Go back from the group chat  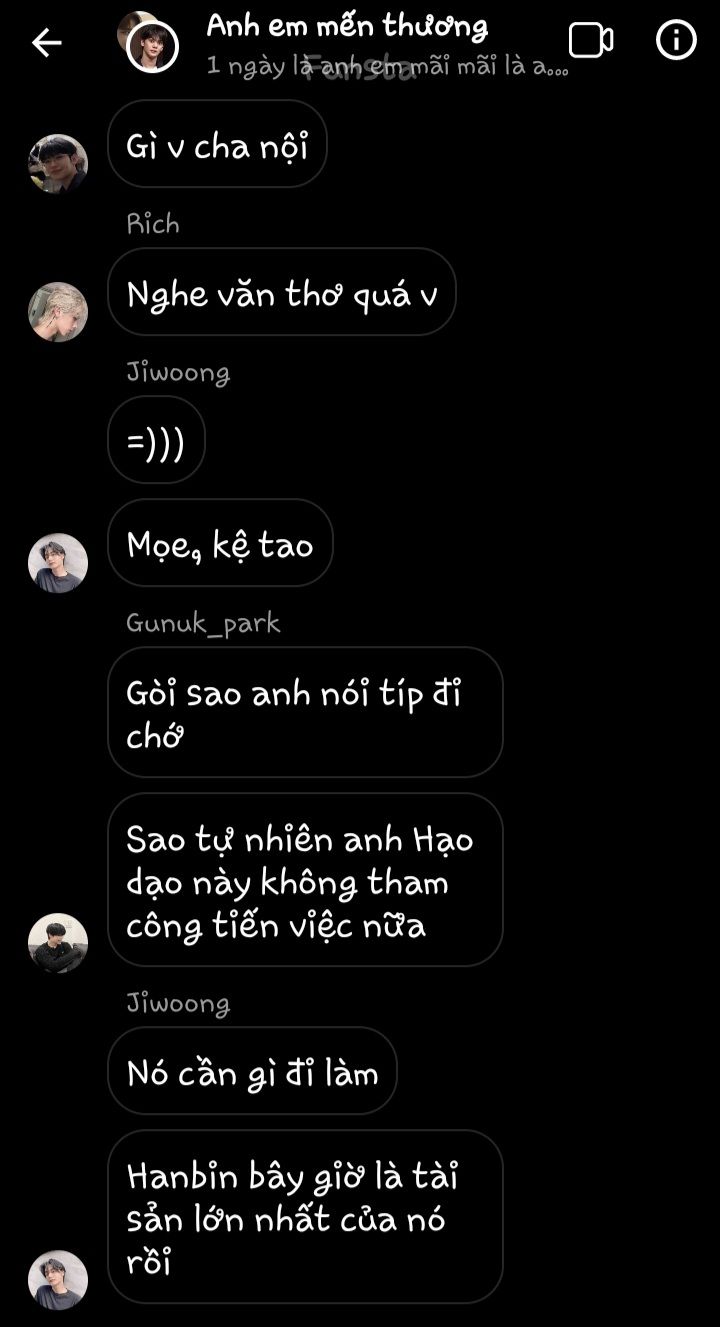(x=46, y=42)
